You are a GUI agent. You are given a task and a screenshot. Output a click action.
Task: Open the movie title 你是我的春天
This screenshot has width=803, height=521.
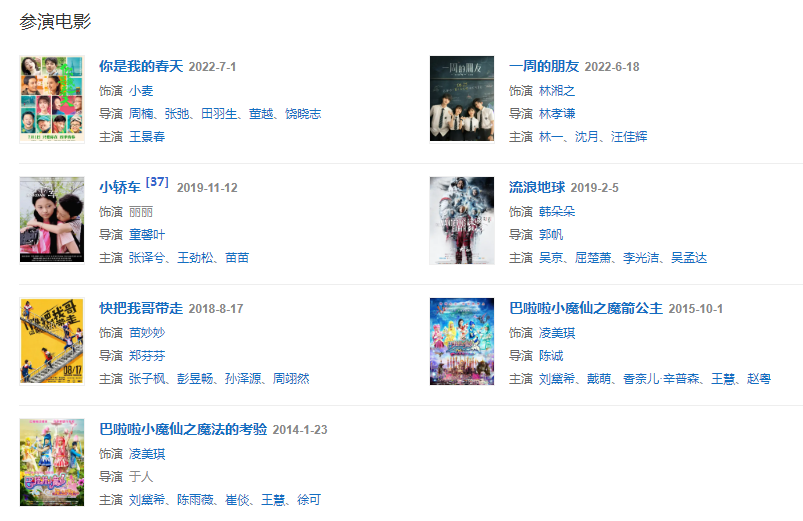pyautogui.click(x=141, y=67)
